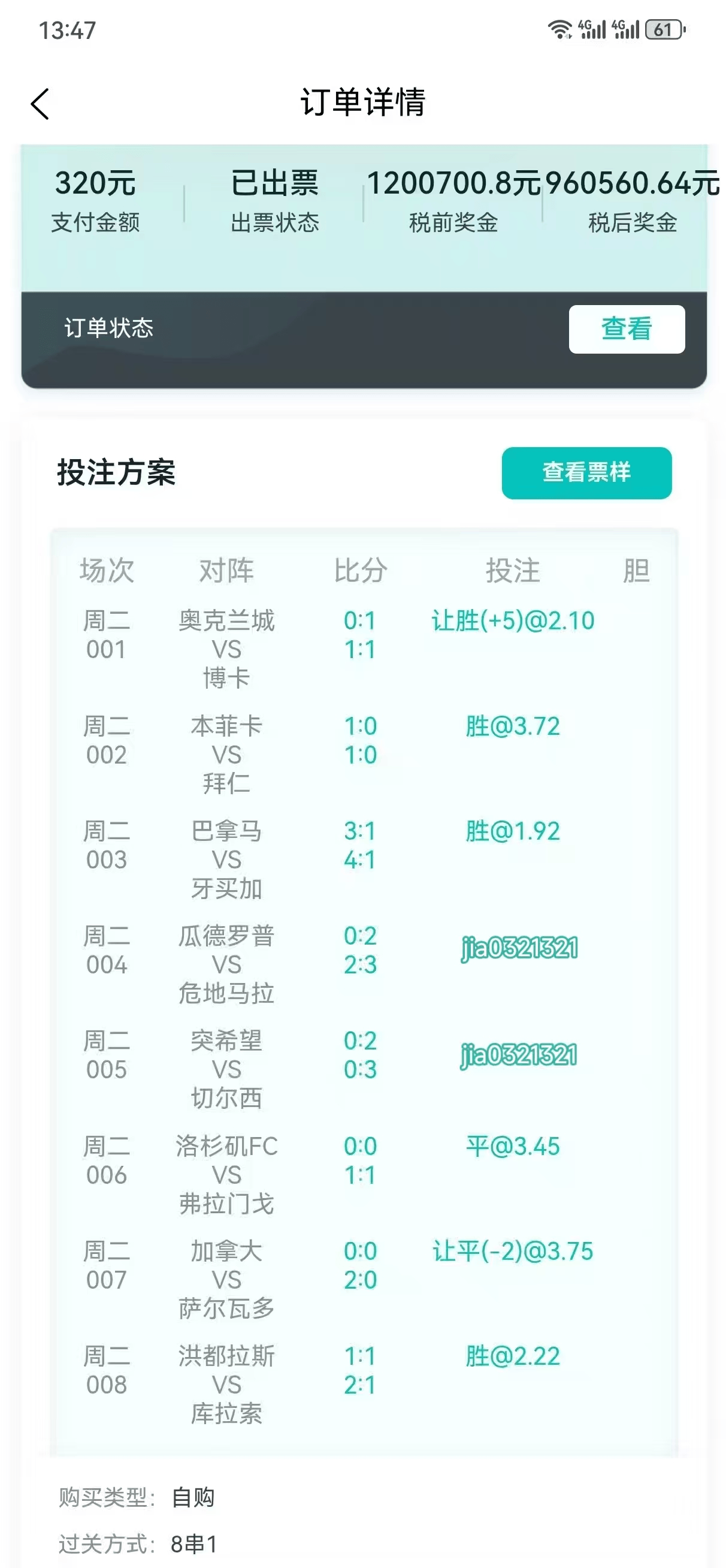Tap the 平@3.45 odds for 洛杉矶FC match
This screenshot has width=726, height=1568.
(x=512, y=1147)
